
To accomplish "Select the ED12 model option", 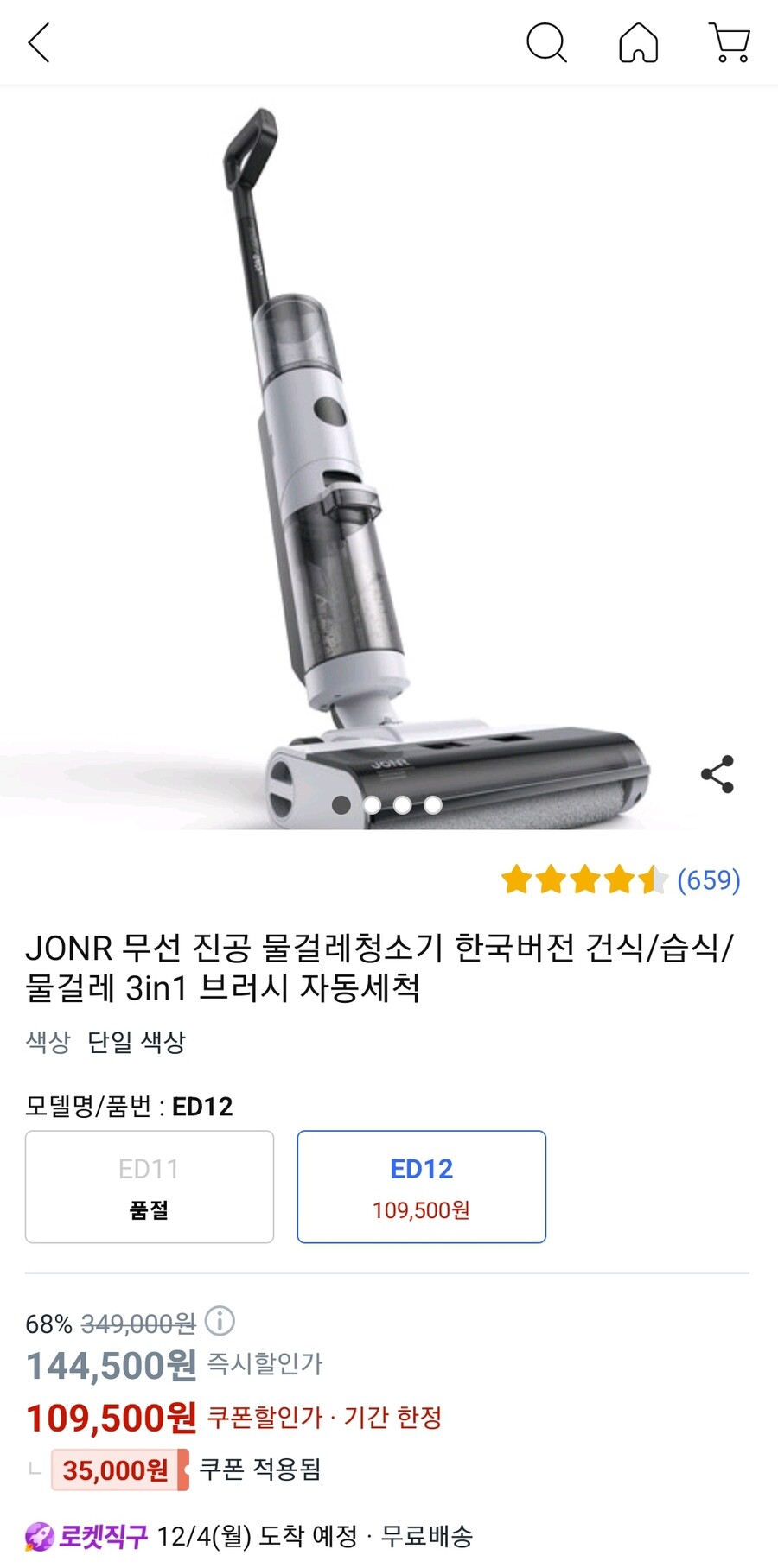I will [x=421, y=1186].
